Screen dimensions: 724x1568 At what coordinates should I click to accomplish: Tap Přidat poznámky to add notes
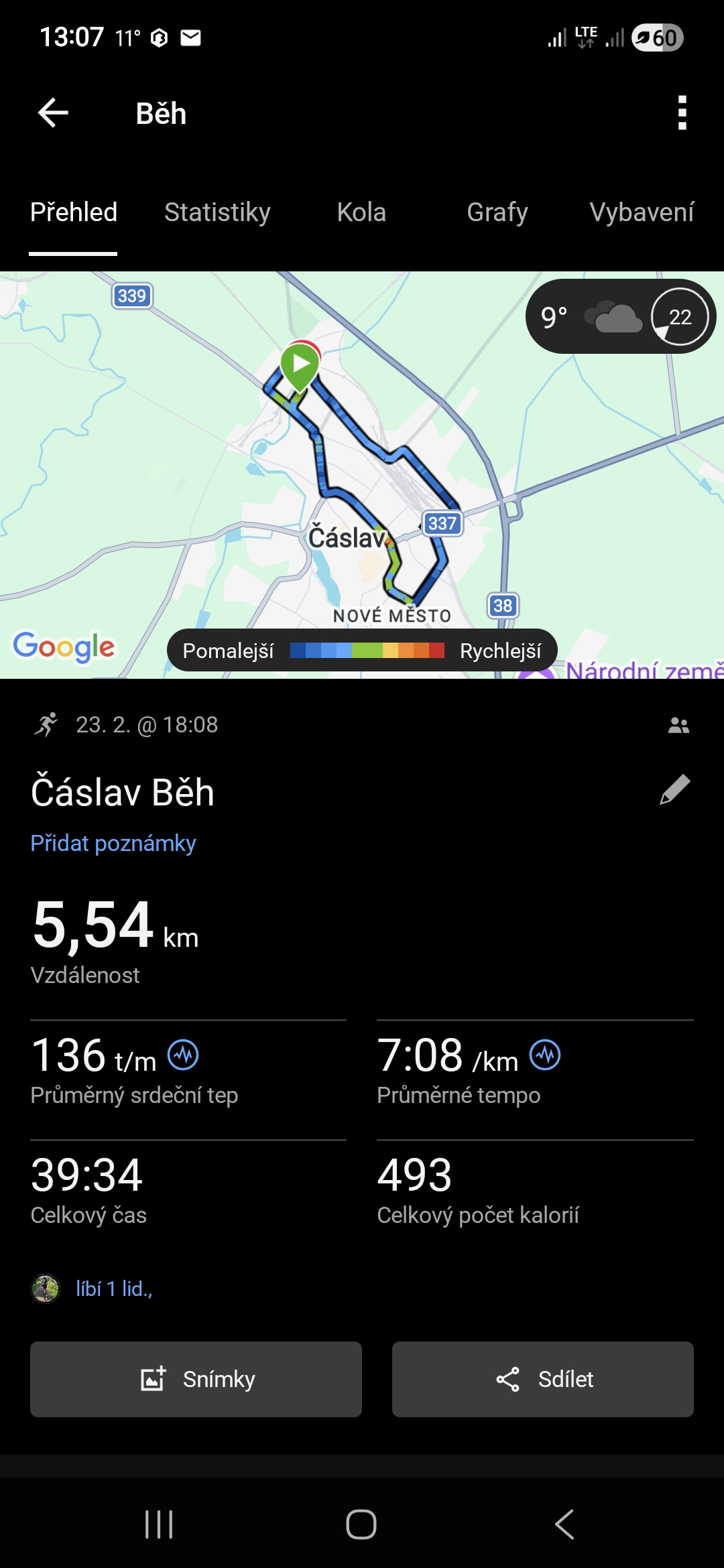tap(113, 843)
